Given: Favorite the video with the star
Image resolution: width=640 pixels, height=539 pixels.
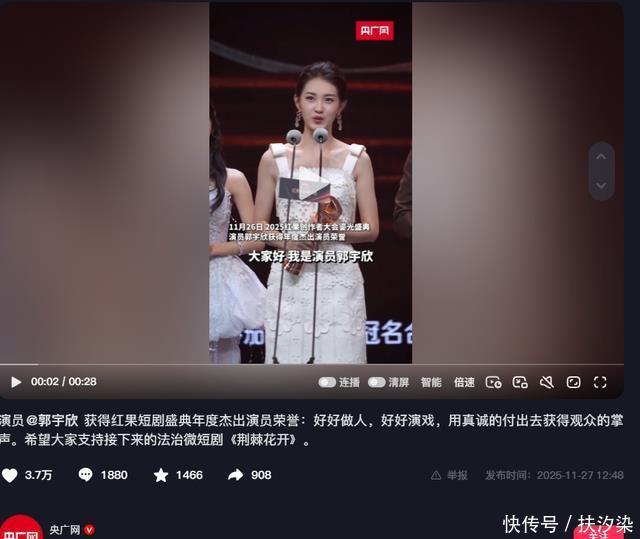Looking at the screenshot, I should click(x=161, y=475).
